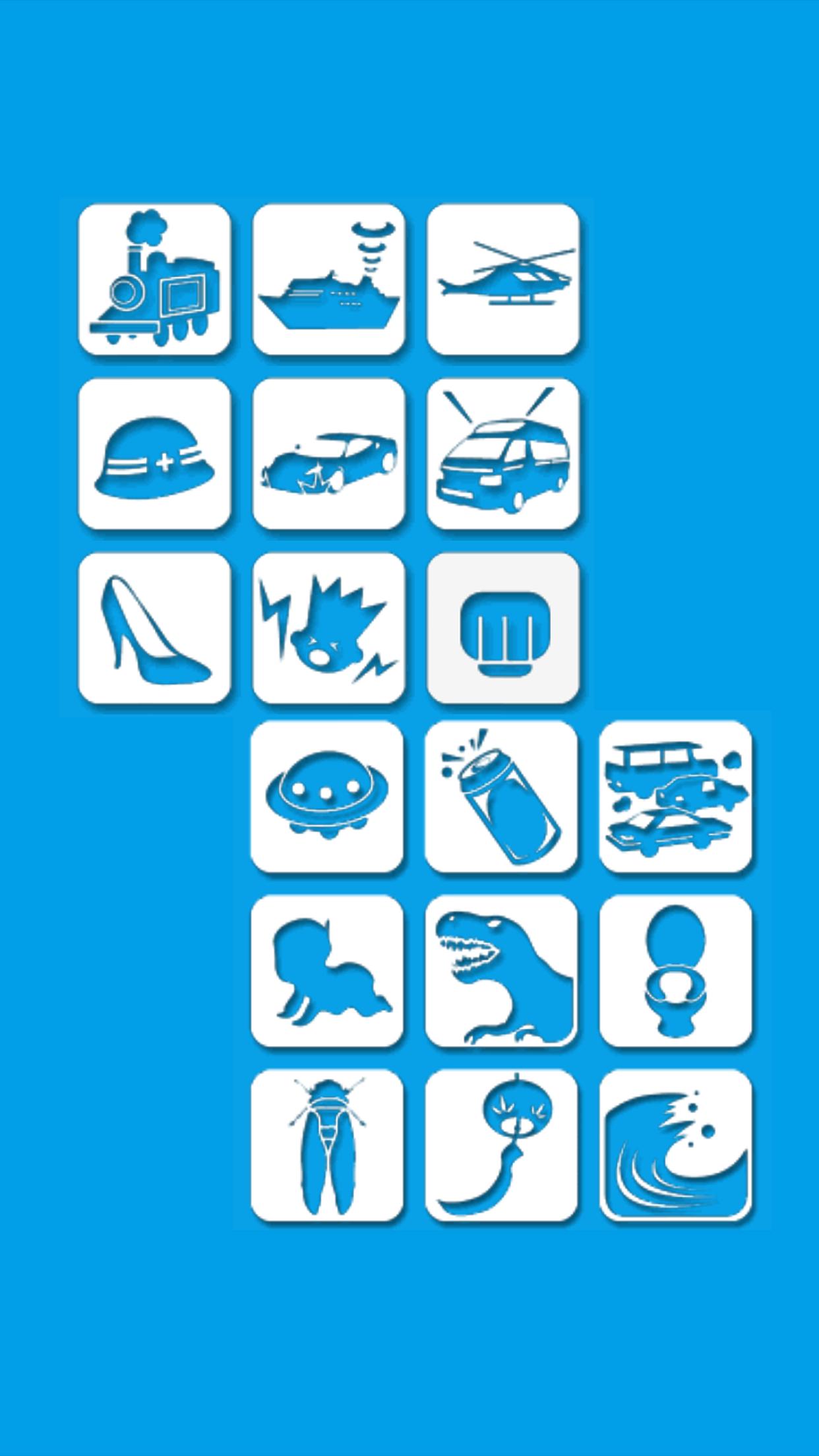Image resolution: width=819 pixels, height=1456 pixels.
Task: Tap the punching fist tile
Action: pyautogui.click(x=502, y=628)
